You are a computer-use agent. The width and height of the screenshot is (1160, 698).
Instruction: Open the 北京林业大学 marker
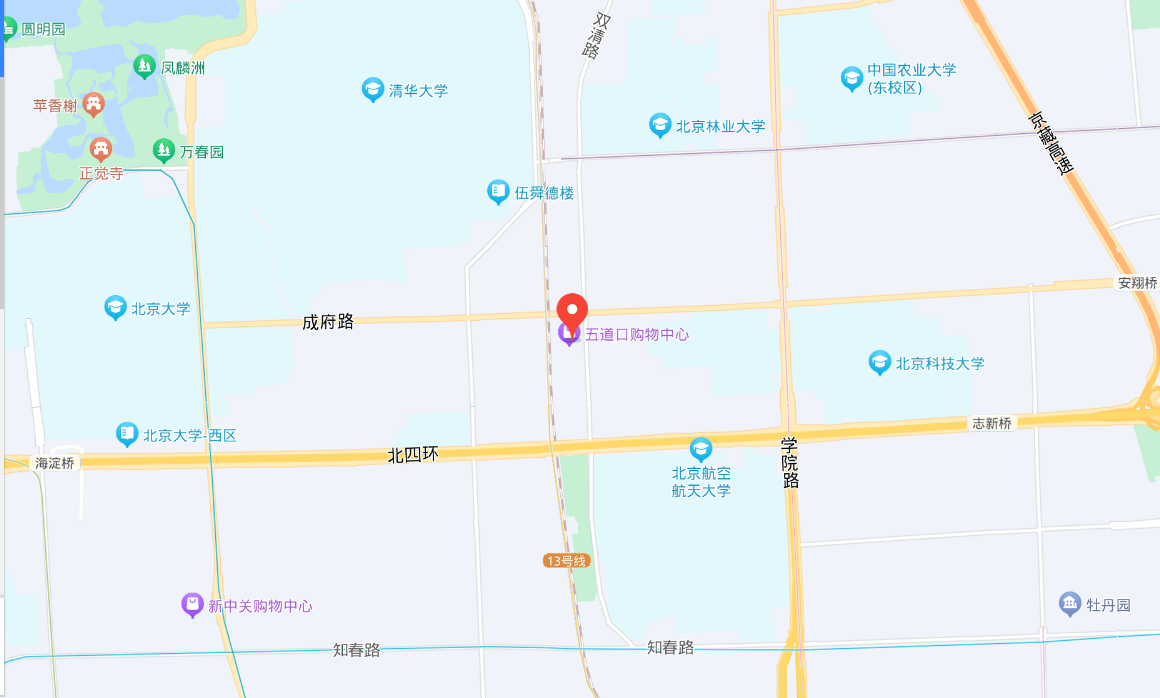660,126
